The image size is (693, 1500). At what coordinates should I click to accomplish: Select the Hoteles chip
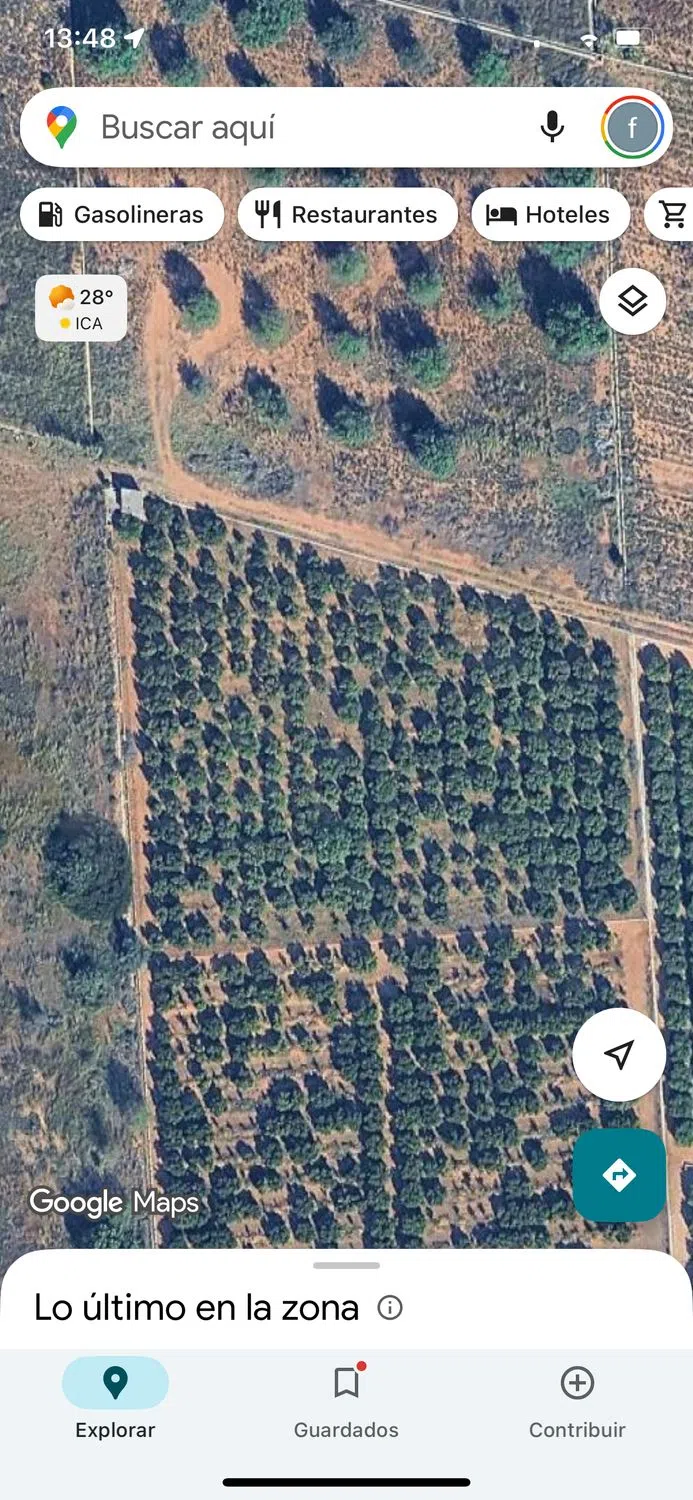[x=550, y=214]
